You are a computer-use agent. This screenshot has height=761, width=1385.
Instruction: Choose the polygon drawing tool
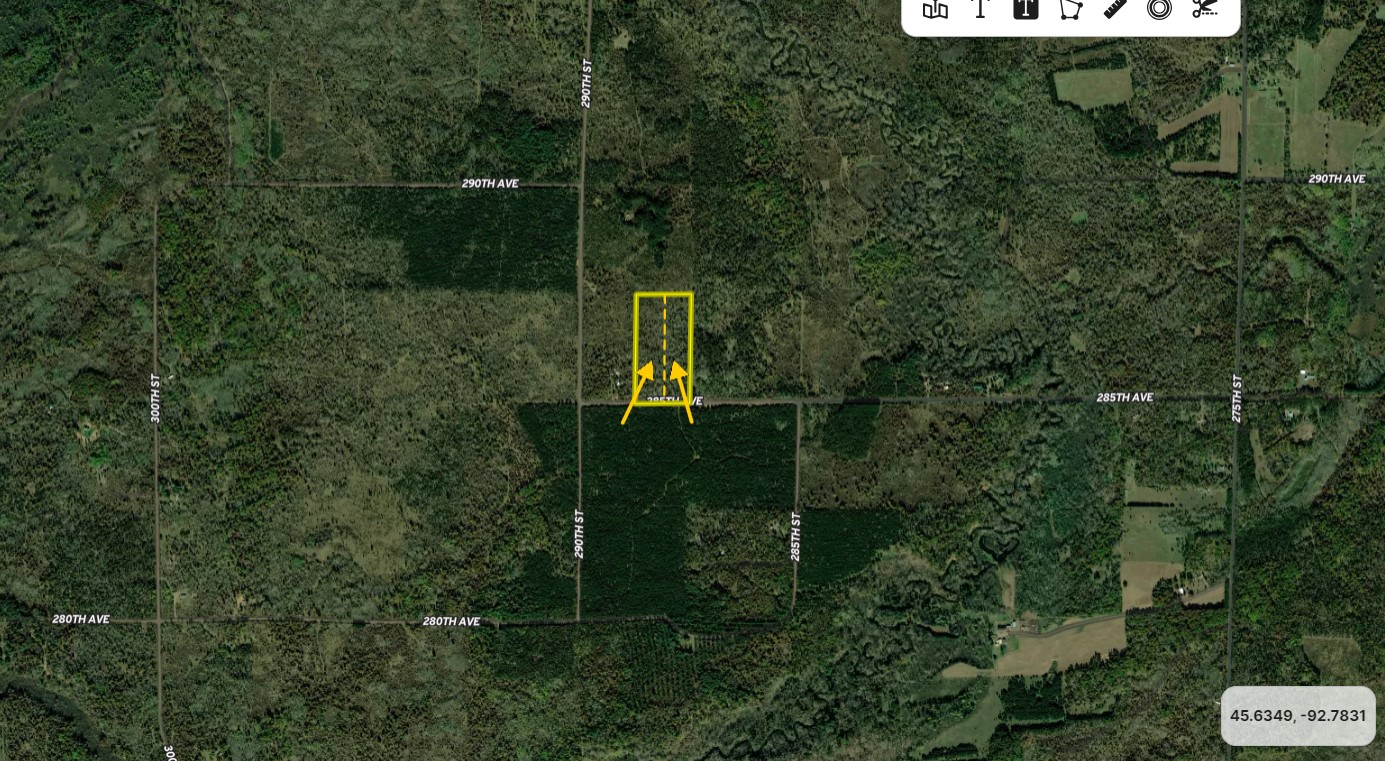[1070, 9]
